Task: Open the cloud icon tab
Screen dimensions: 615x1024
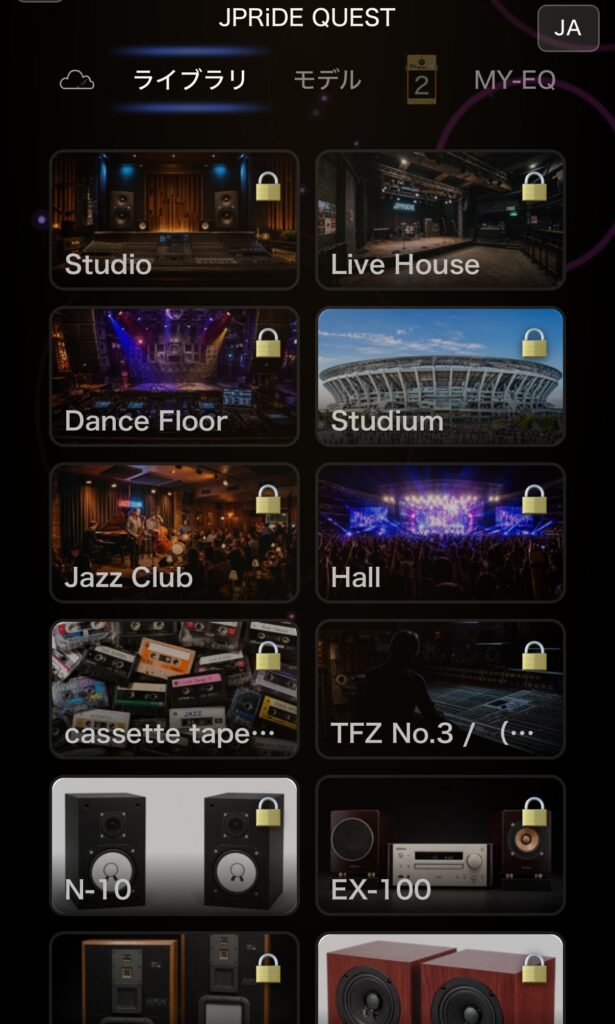Action: 77,81
